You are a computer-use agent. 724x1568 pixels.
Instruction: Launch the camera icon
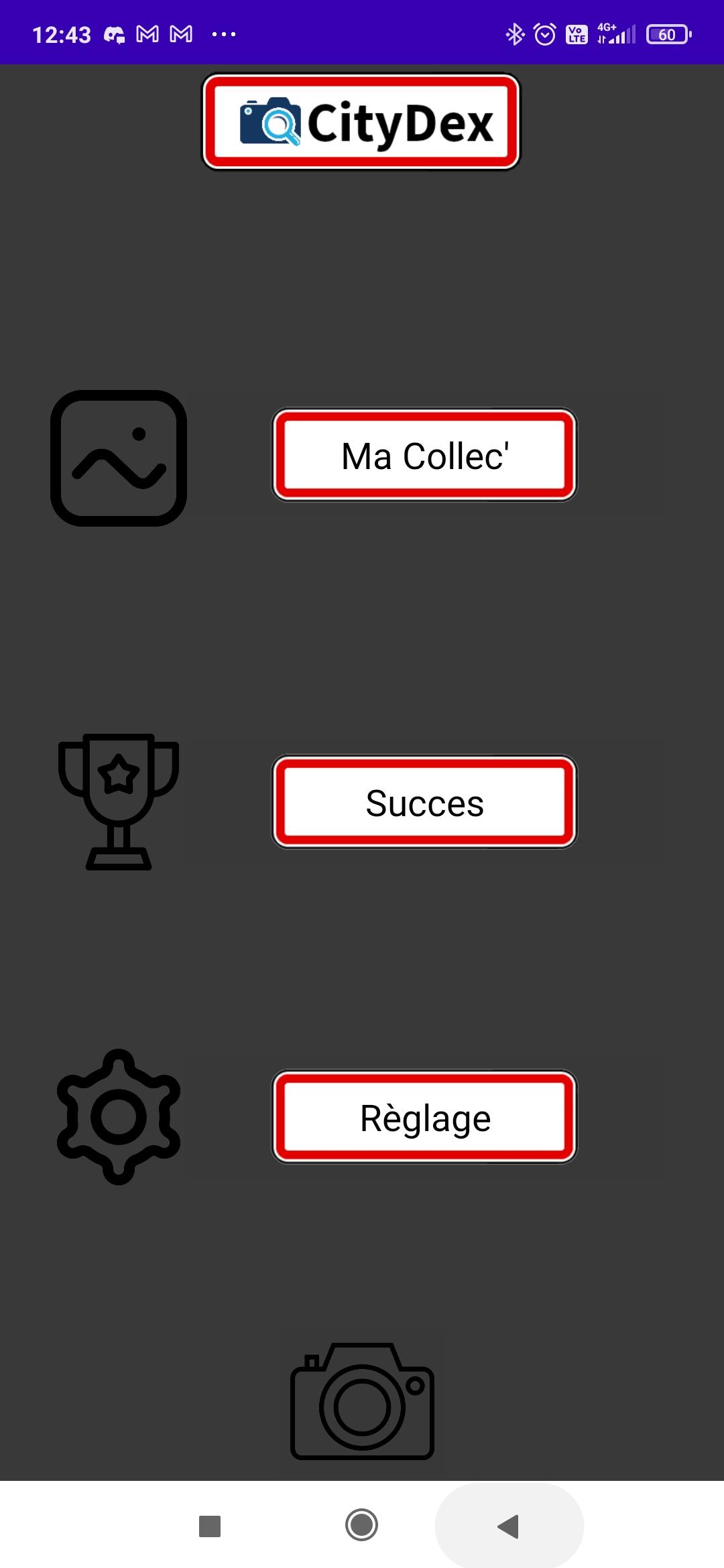pyautogui.click(x=362, y=1400)
